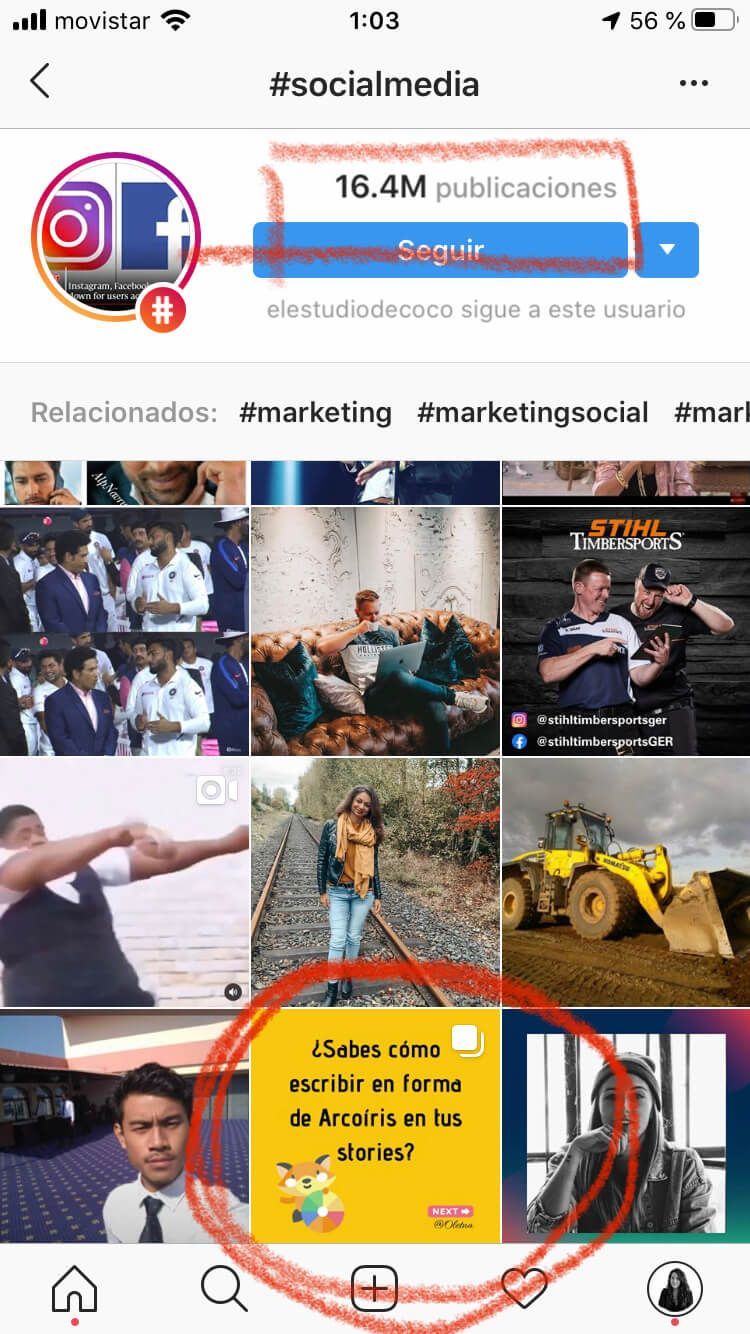This screenshot has width=750, height=1334.
Task: Open related hashtag #marketingsocial
Action: tap(532, 412)
